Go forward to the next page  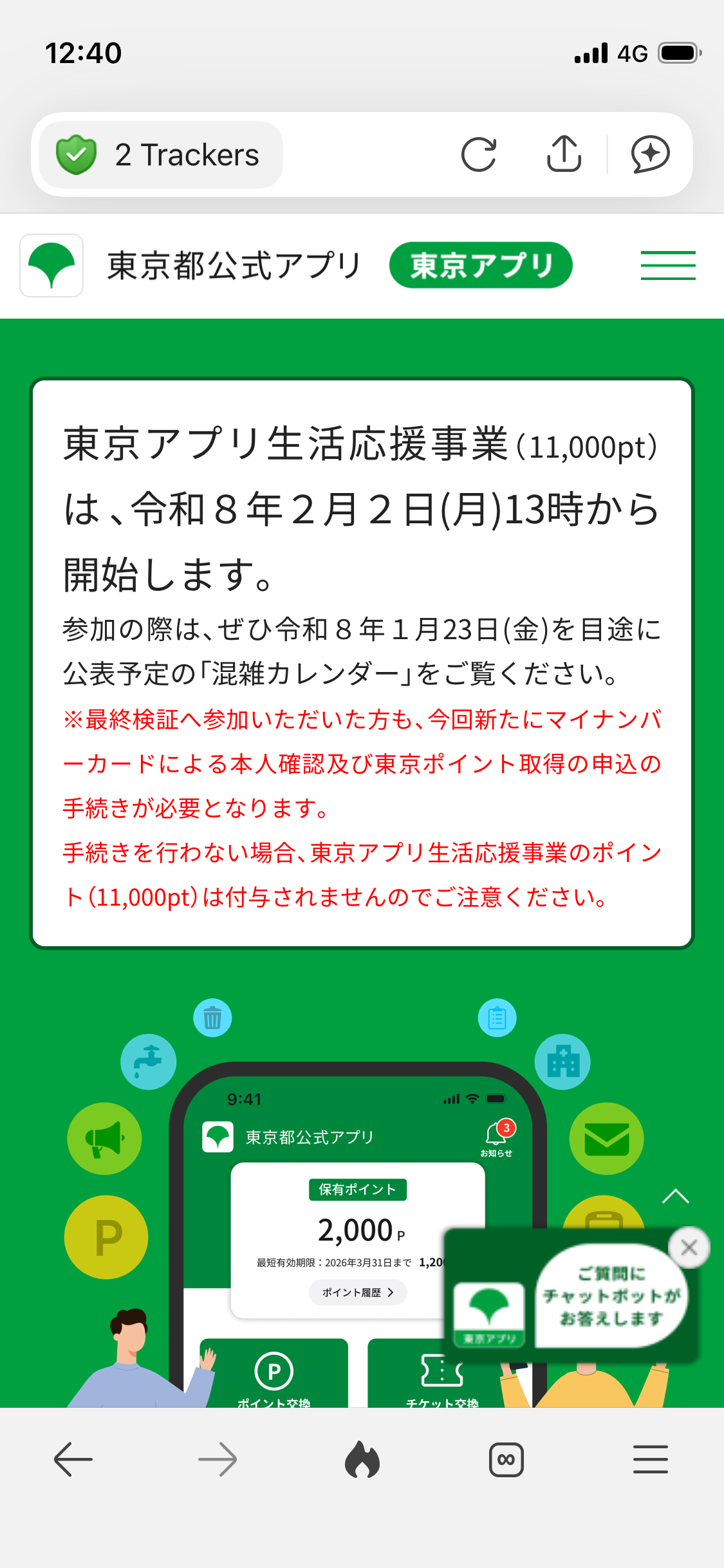point(218,1459)
